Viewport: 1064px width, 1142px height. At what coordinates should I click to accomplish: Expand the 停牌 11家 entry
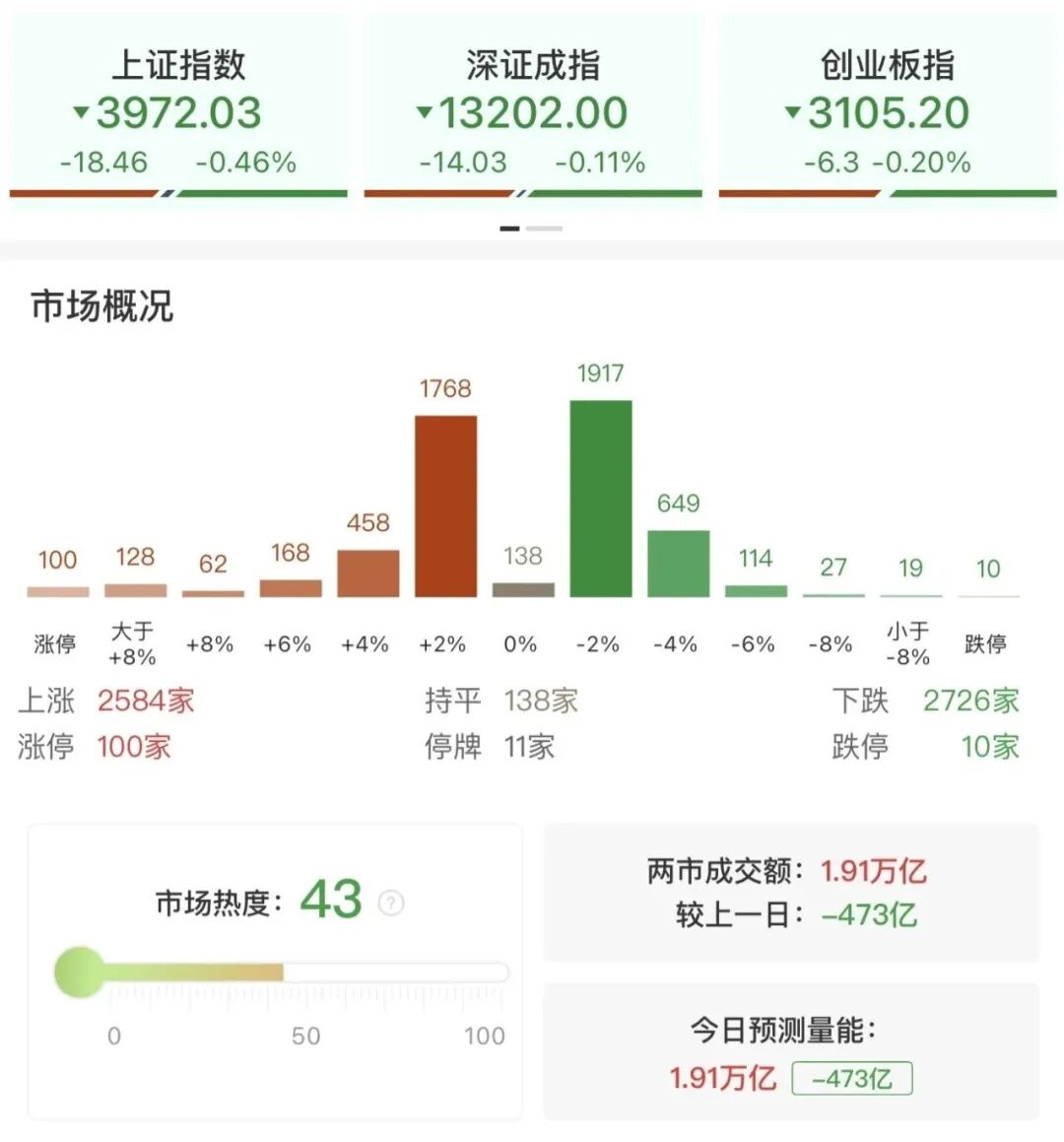point(490,747)
